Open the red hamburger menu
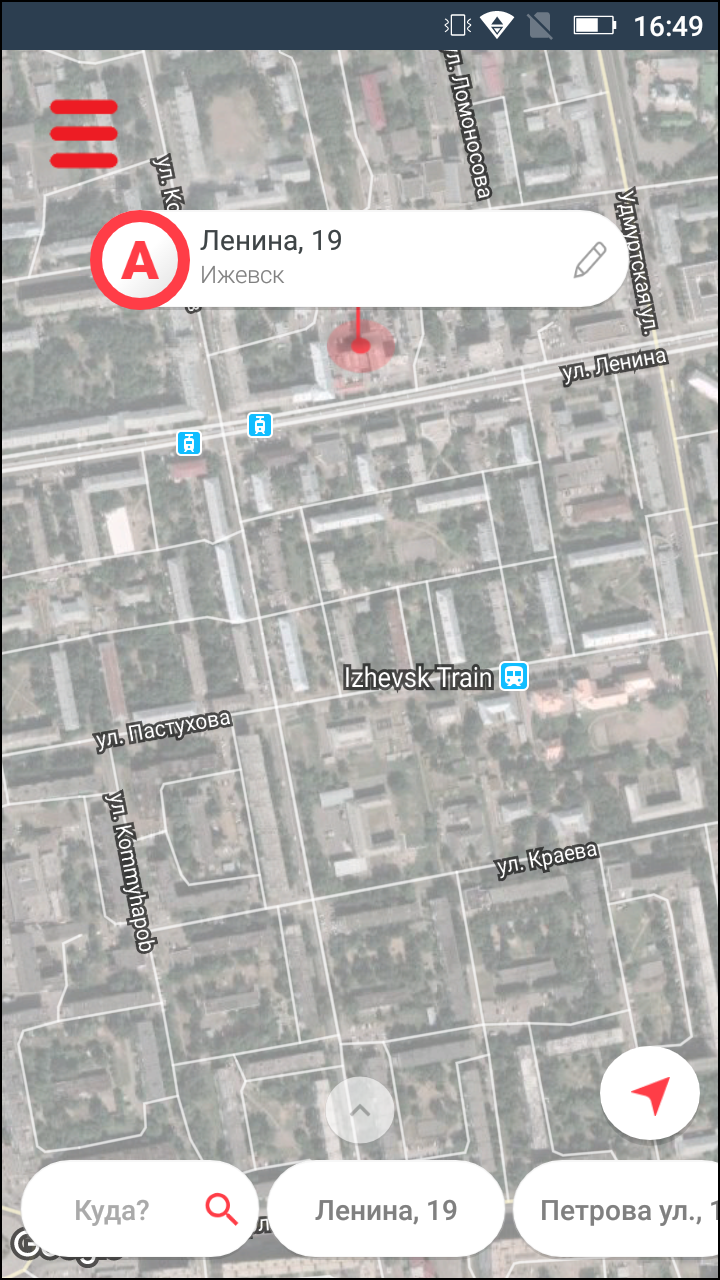Viewport: 720px width, 1280px height. click(x=84, y=133)
